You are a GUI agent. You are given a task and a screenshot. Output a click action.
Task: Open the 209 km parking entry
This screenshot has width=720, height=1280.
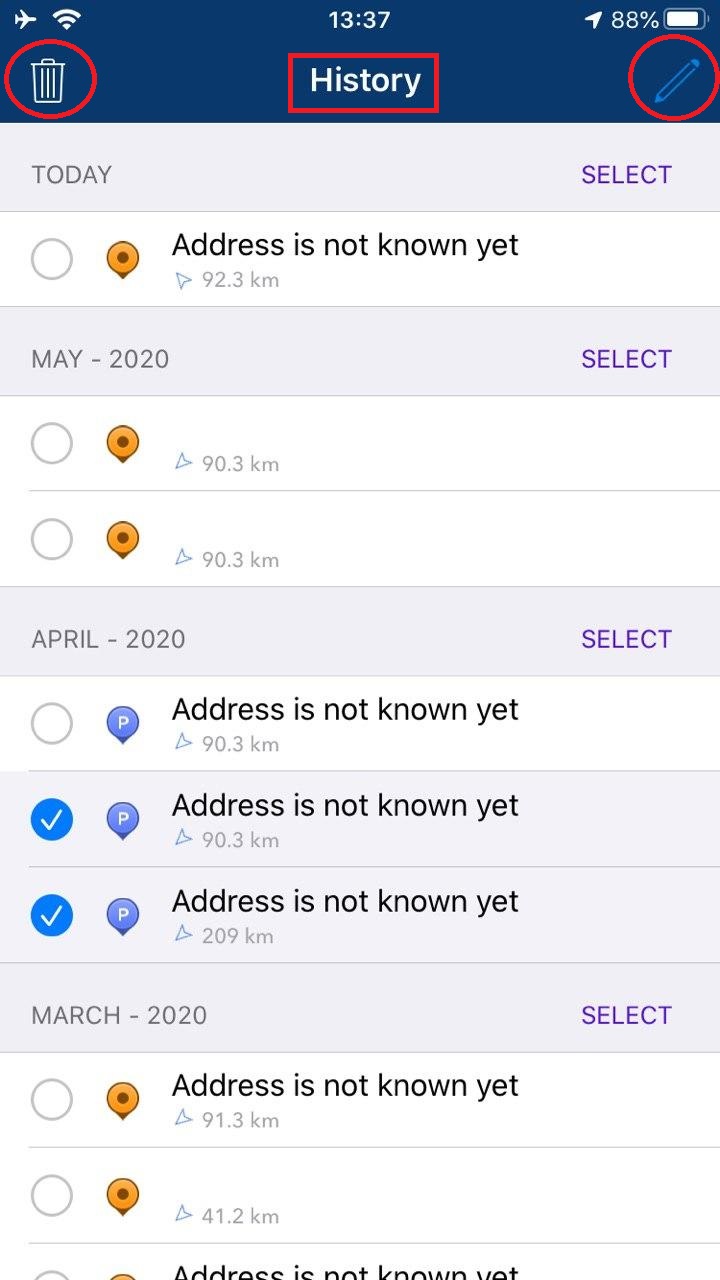point(400,915)
